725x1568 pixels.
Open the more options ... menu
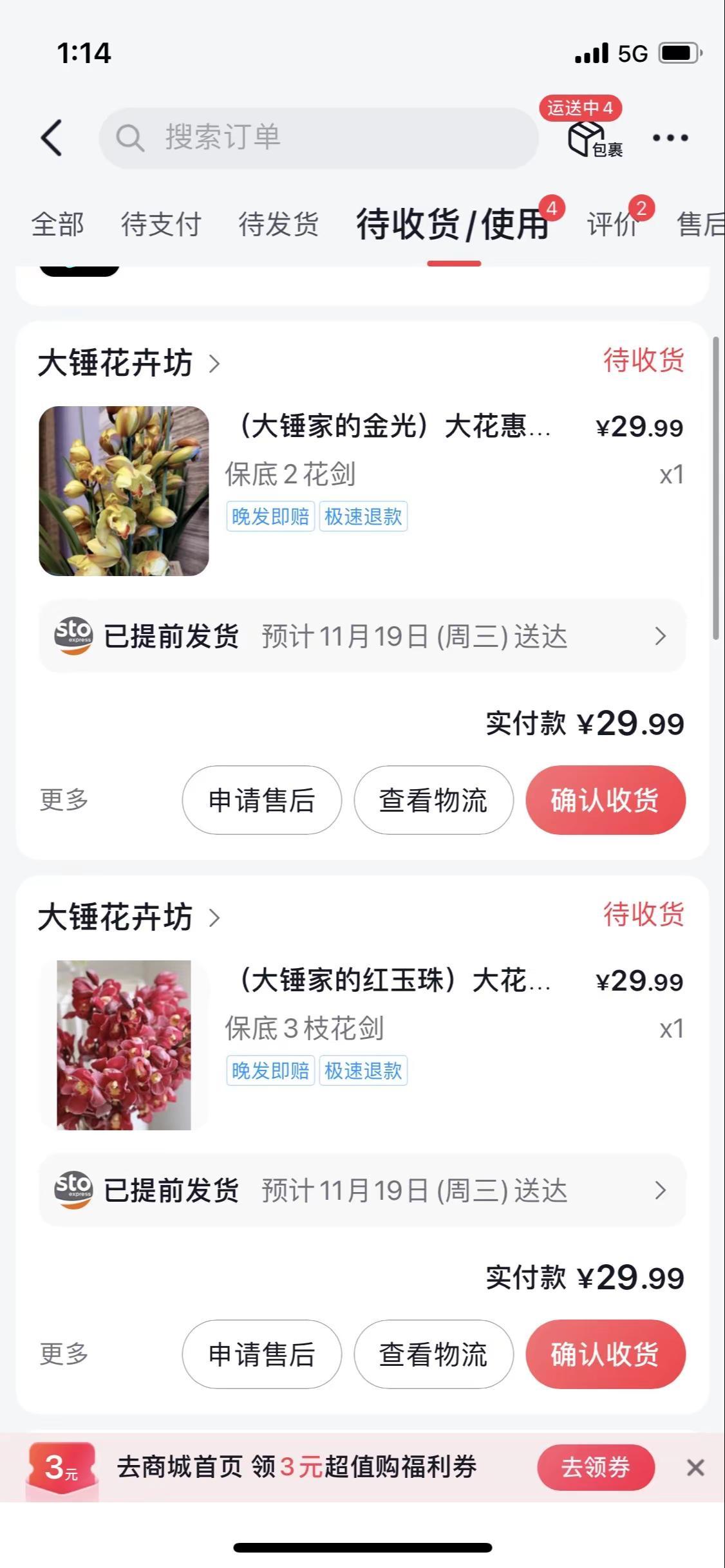[670, 137]
